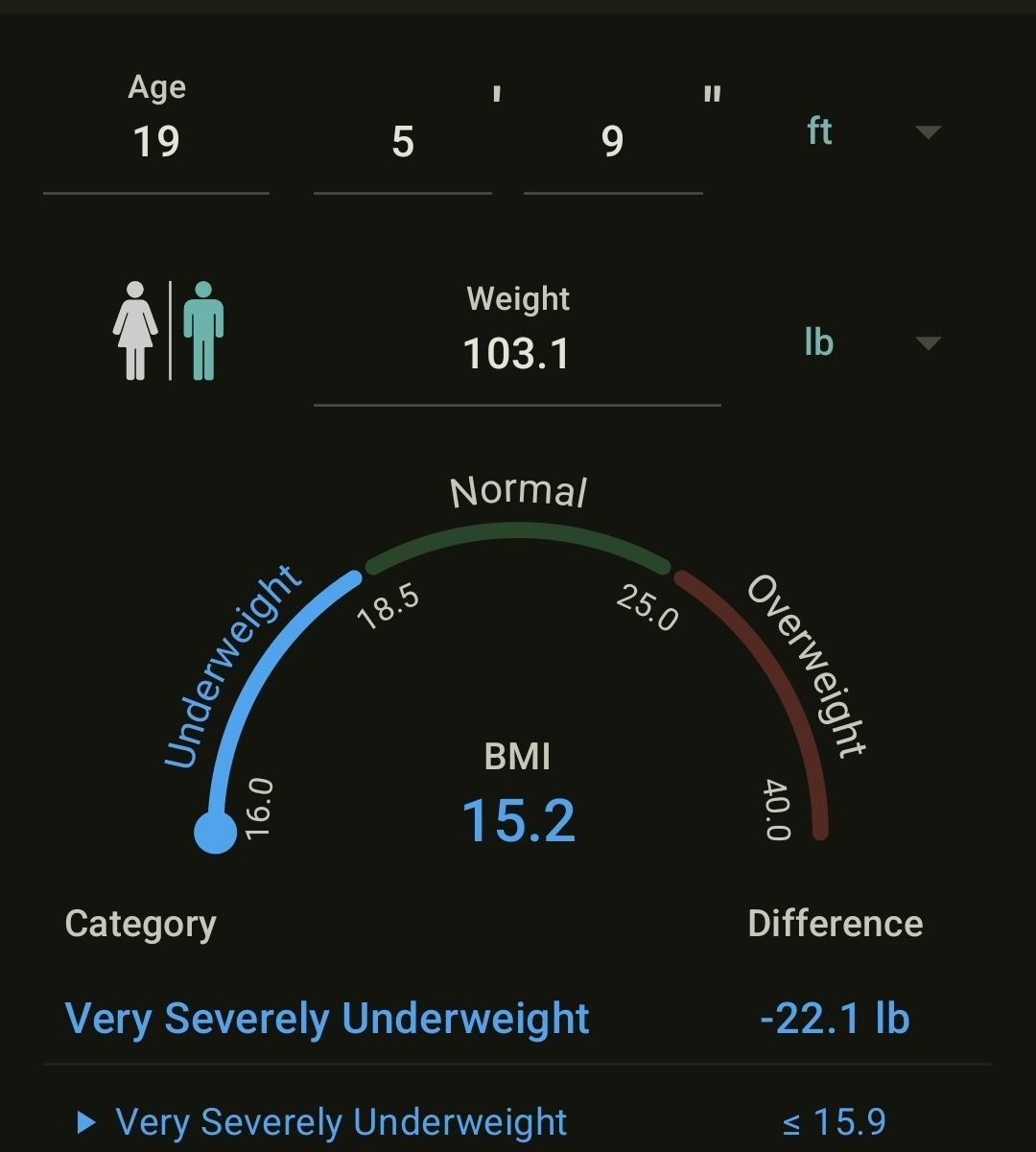The image size is (1036, 1152).
Task: Select the male gender icon
Action: pyautogui.click(x=202, y=331)
